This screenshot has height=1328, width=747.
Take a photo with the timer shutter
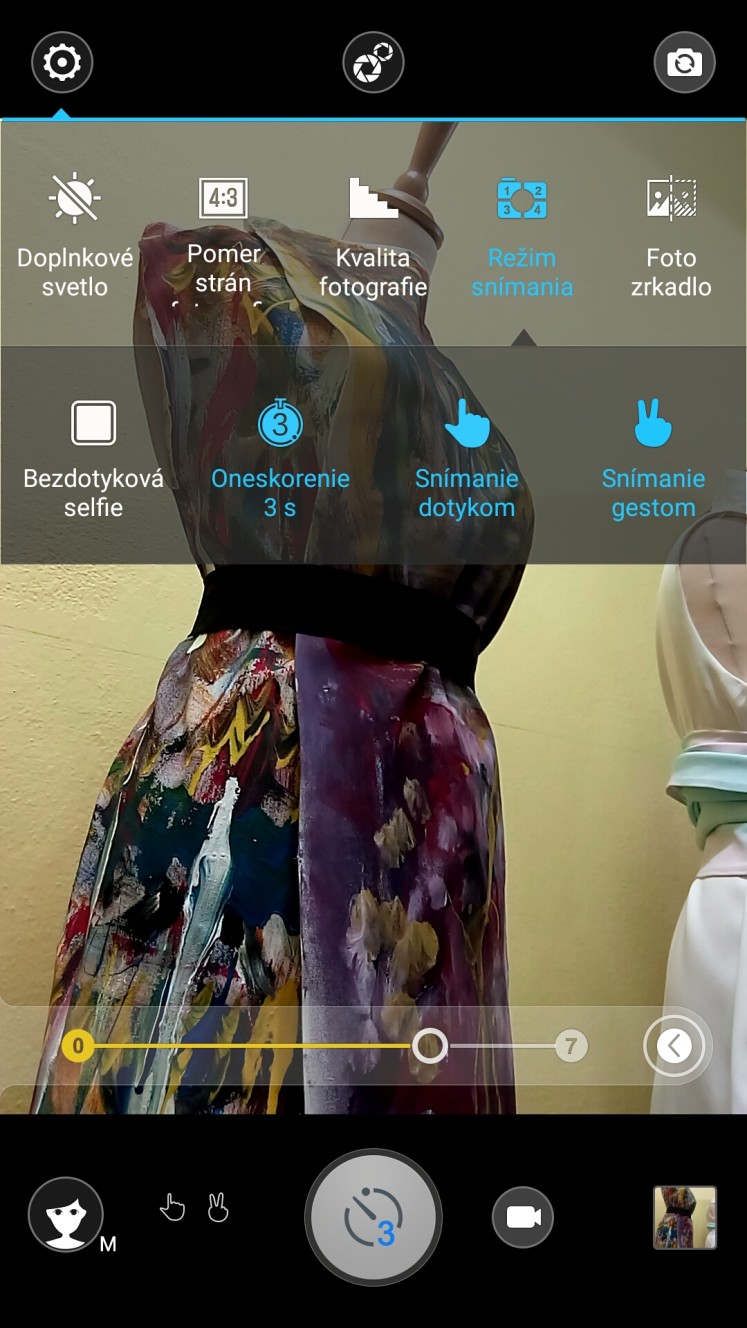373,1217
